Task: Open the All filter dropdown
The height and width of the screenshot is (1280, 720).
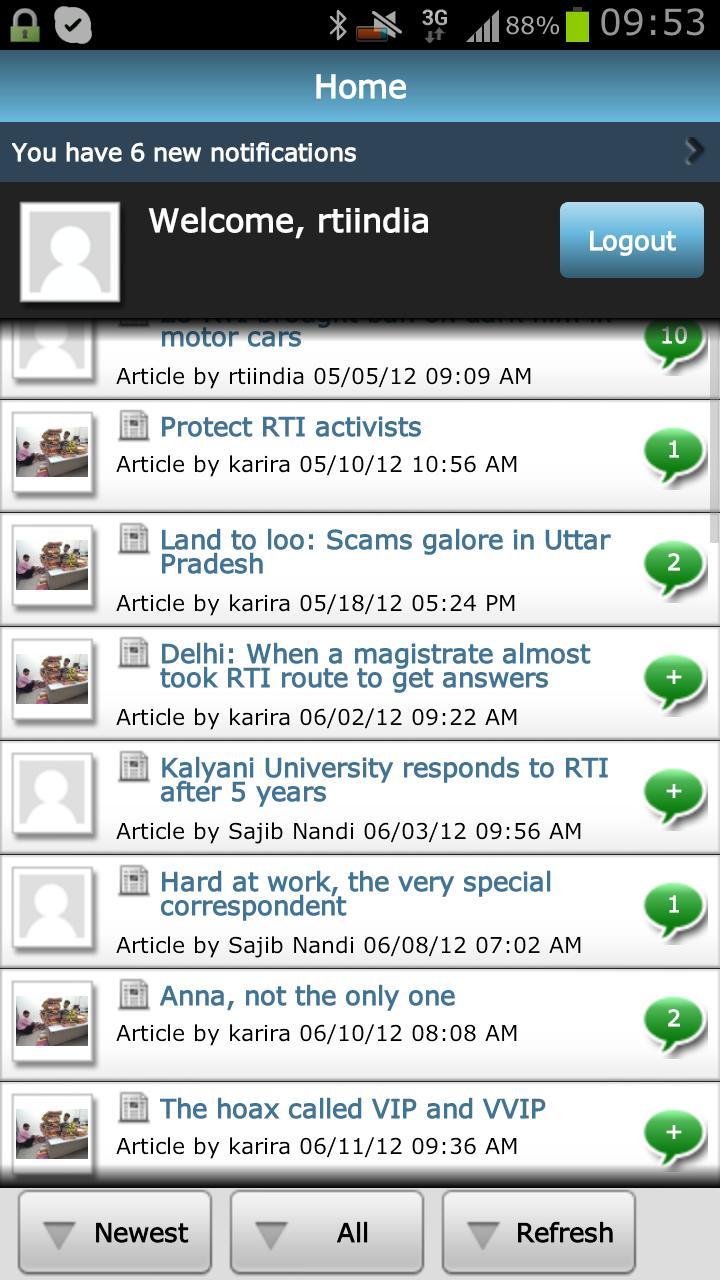Action: click(327, 1232)
